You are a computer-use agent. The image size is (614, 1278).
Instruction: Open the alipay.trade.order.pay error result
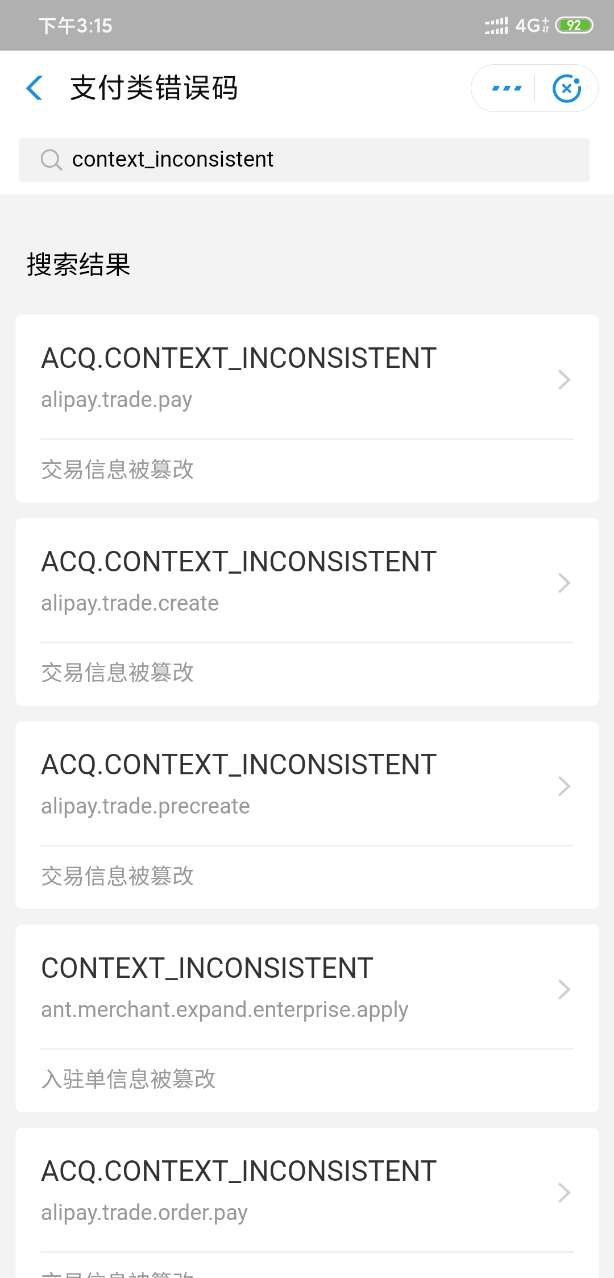(x=307, y=1203)
